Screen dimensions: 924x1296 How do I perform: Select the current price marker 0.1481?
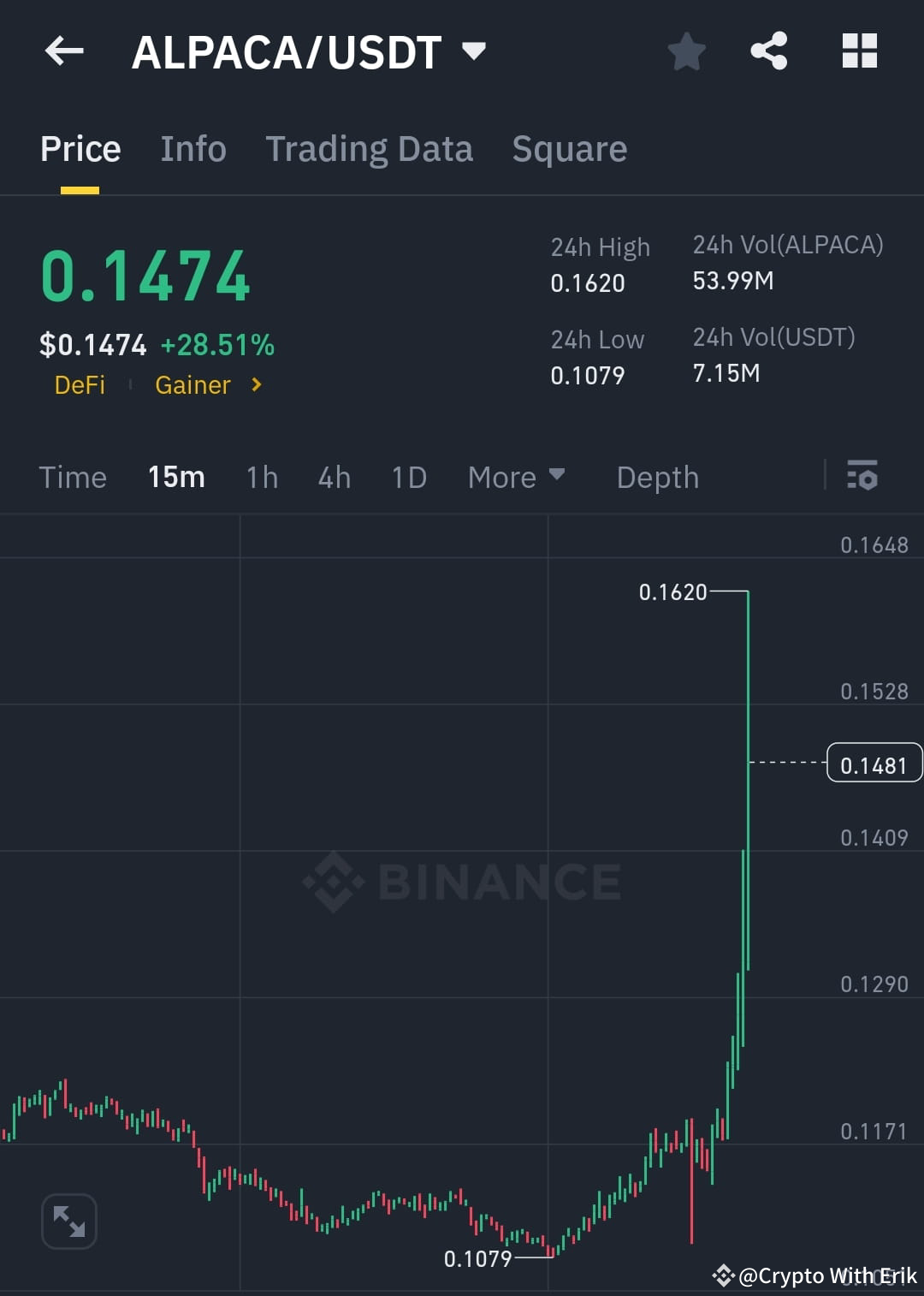874,764
